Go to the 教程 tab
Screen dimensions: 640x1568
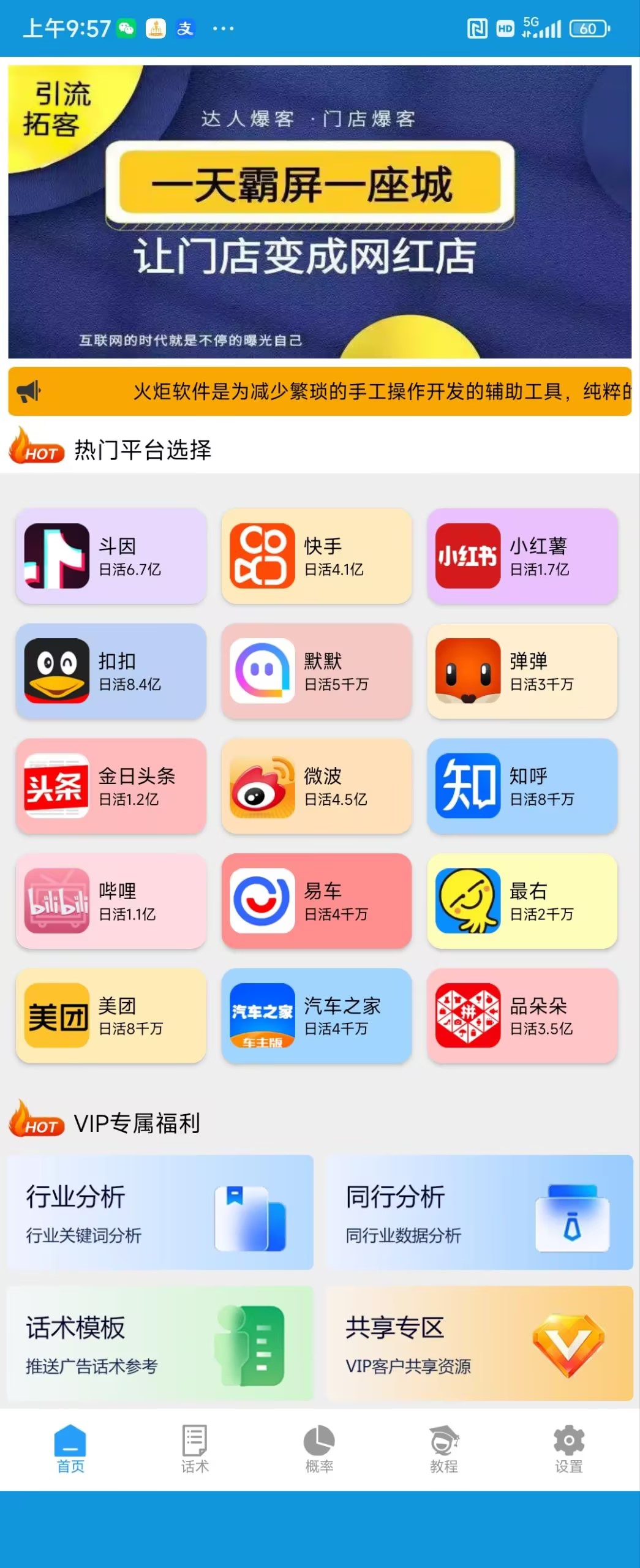444,1449
